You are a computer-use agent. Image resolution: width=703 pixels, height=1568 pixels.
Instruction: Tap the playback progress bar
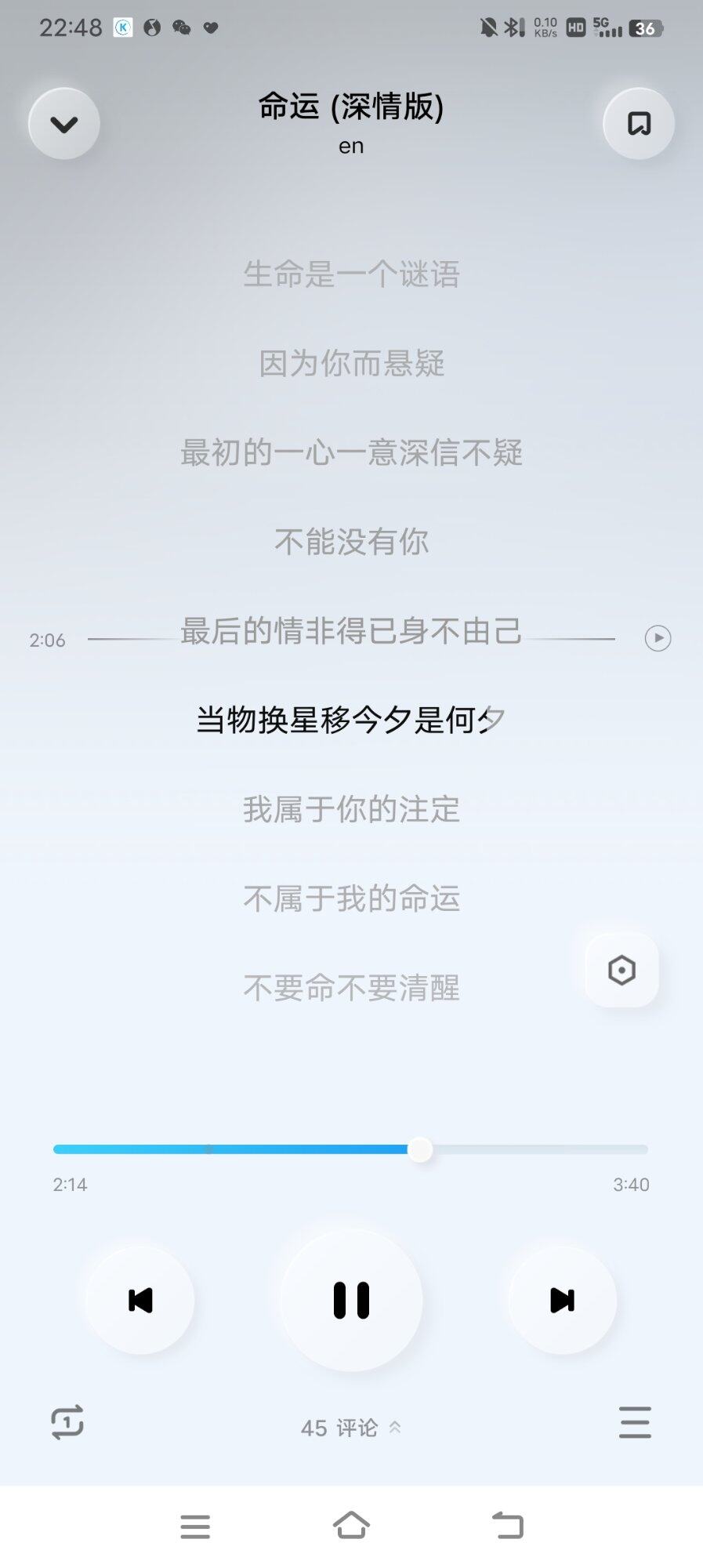(350, 1149)
